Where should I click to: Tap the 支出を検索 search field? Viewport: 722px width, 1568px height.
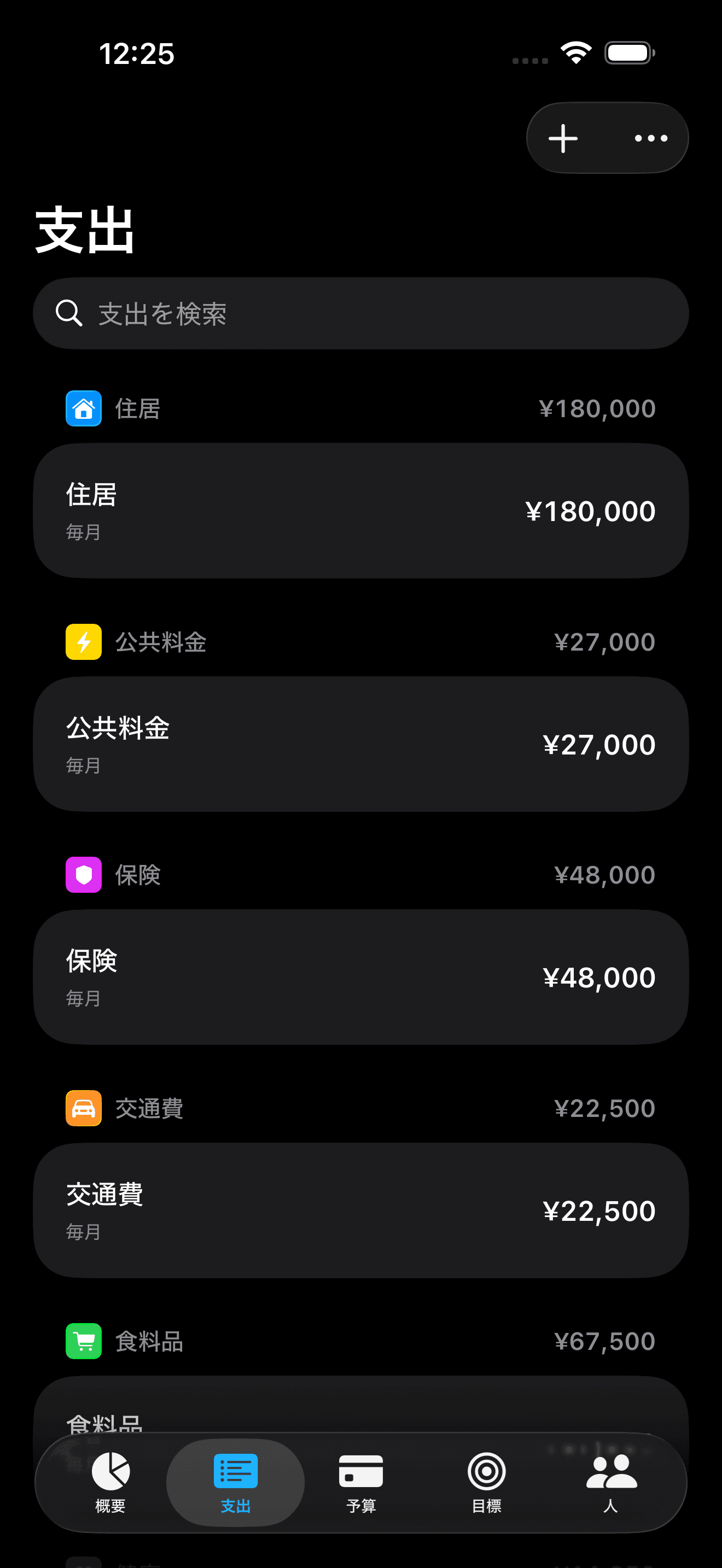click(361, 313)
